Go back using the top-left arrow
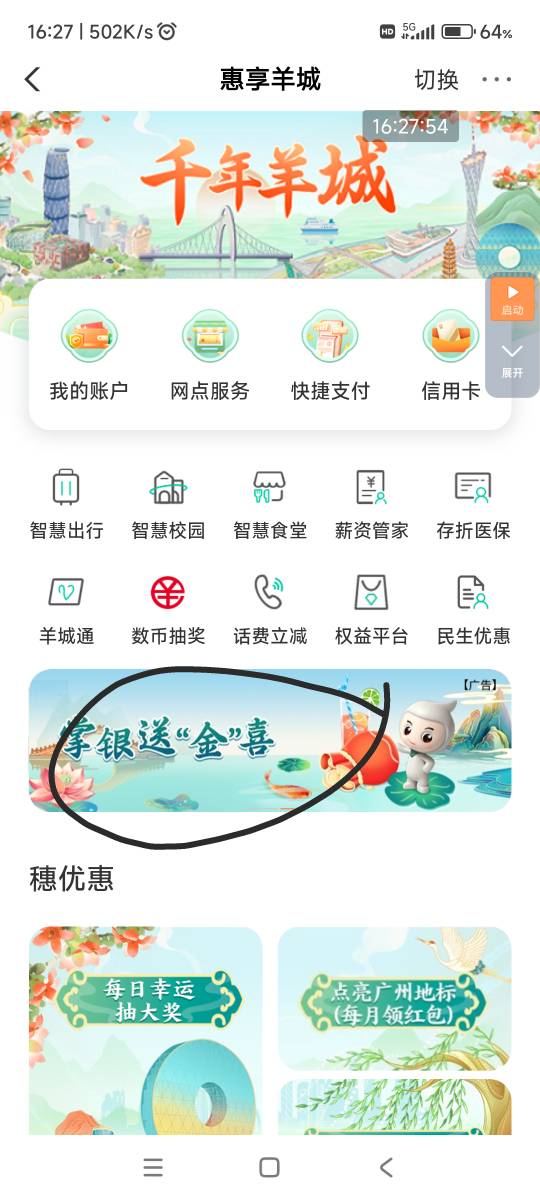Image resolution: width=540 pixels, height=1200 pixels. [x=32, y=80]
